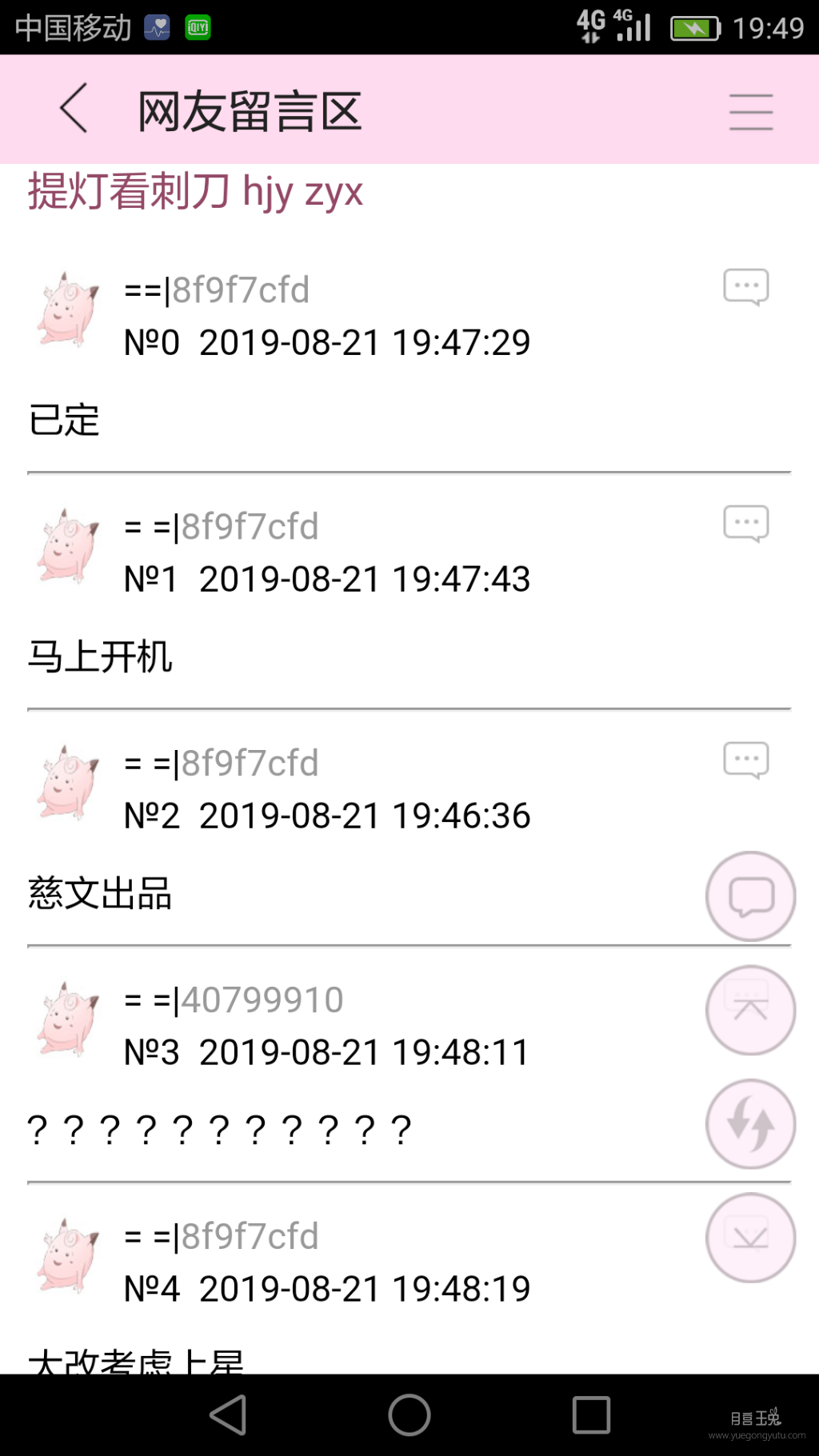819x1456 pixels.
Task: Refresh comments using the floating refresh icon
Action: point(749,1123)
